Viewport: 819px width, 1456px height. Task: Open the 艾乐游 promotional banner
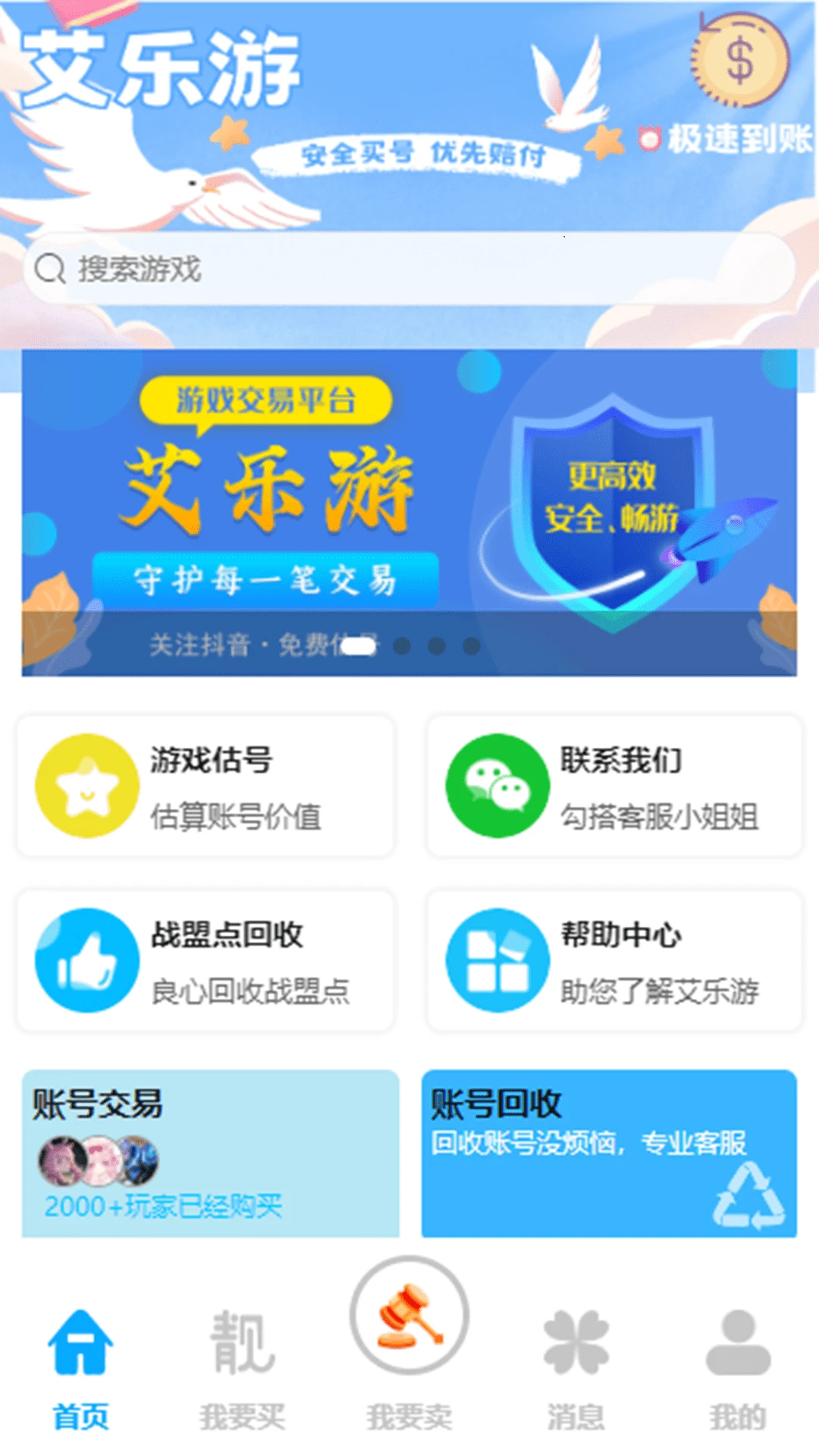409,512
